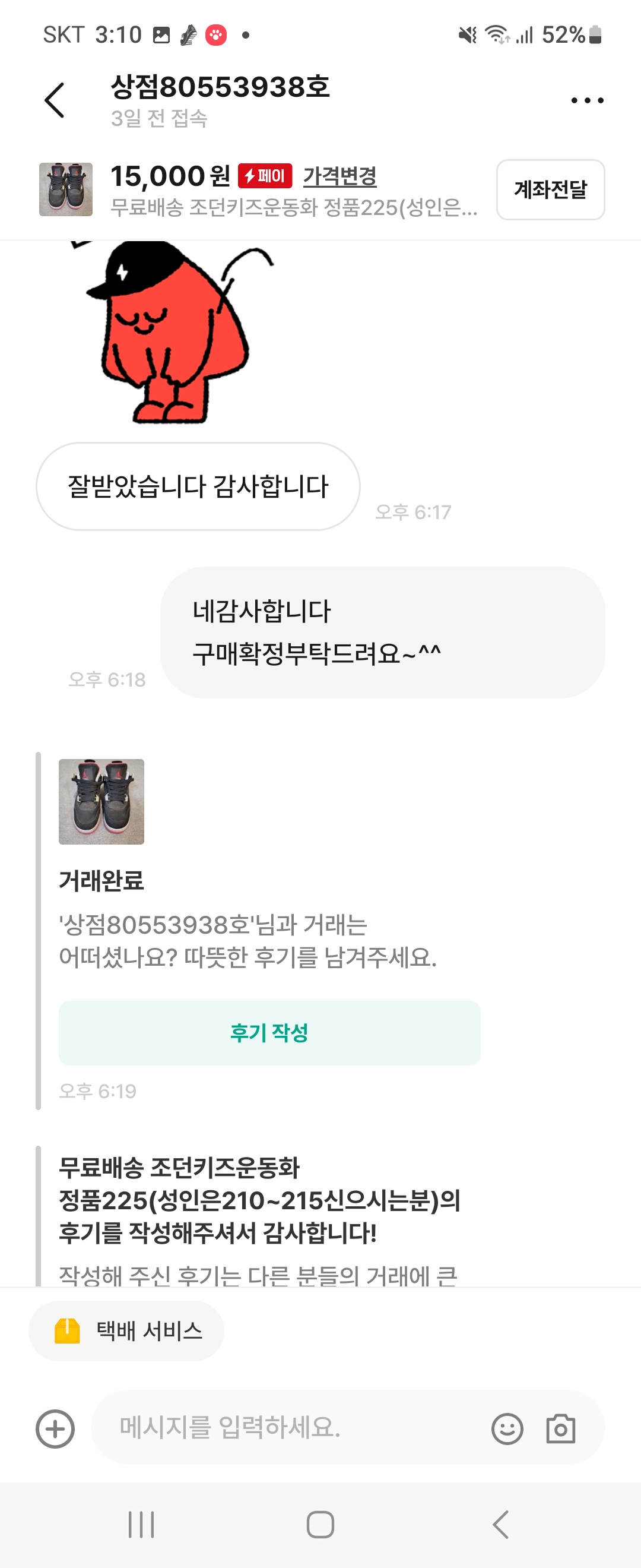Select the 택배 서비스 chip
641x1568 pixels.
126,1331
